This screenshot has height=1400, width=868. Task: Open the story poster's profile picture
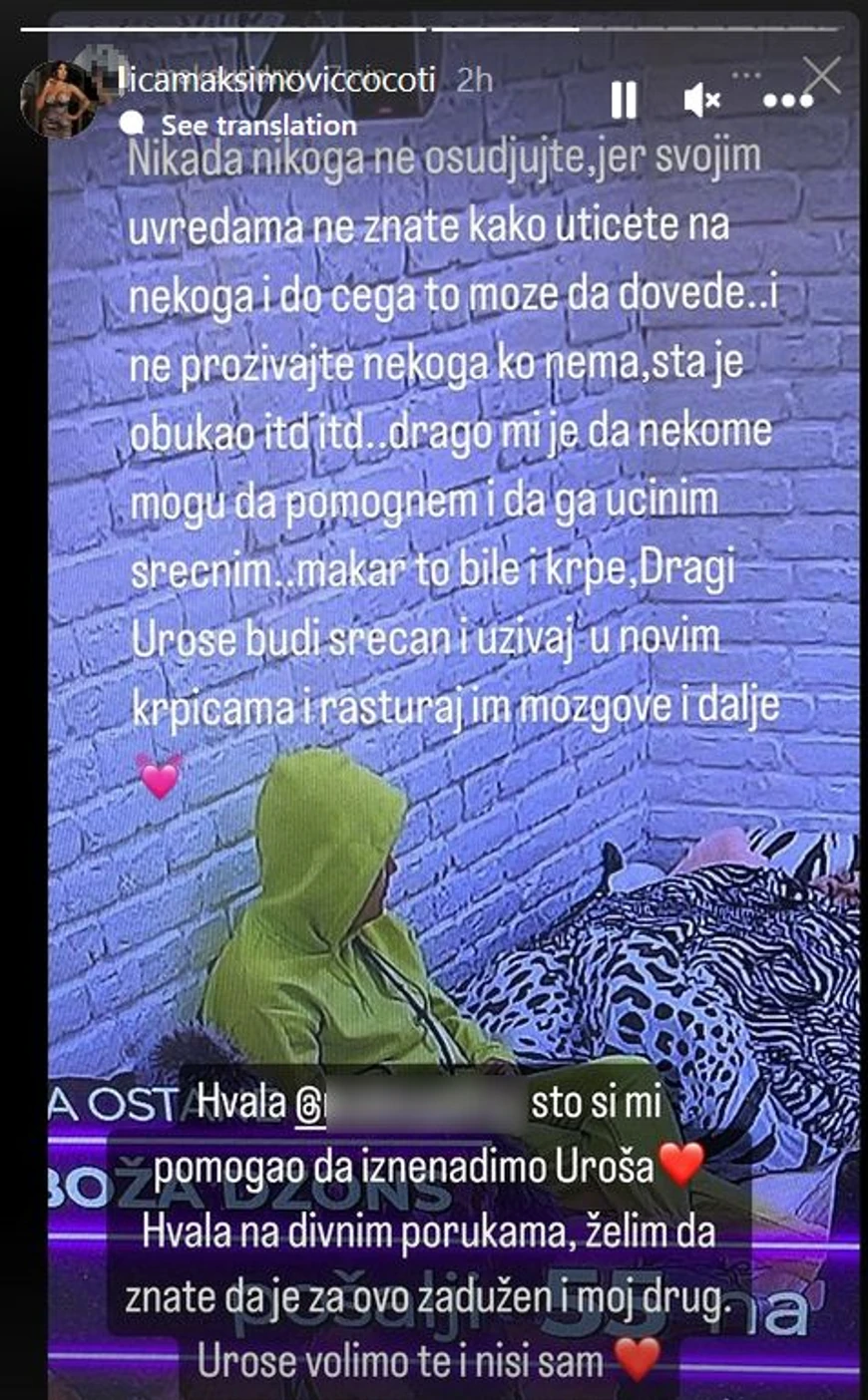(x=59, y=99)
